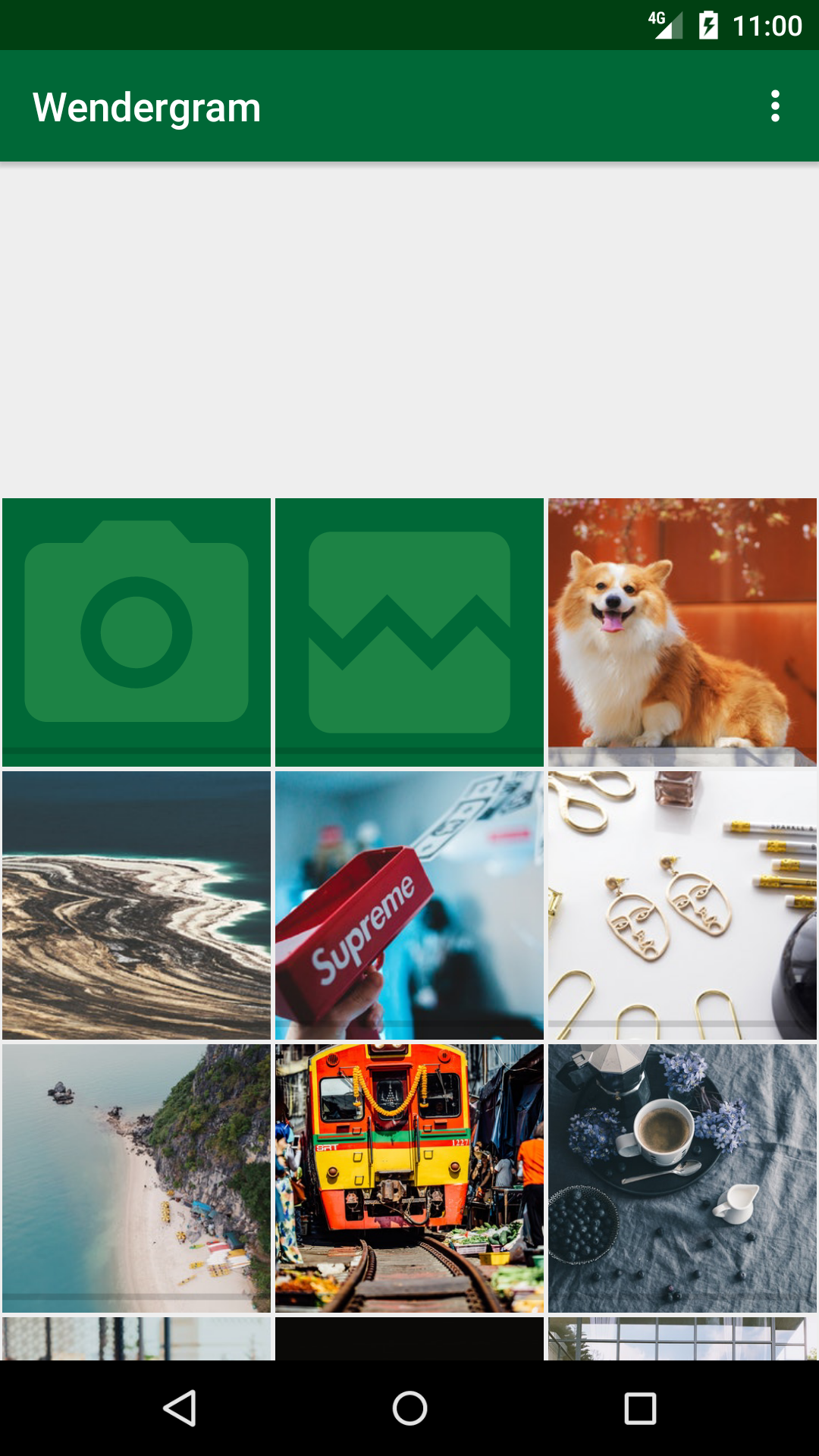Open recent apps from navigation bar

tap(640, 1408)
